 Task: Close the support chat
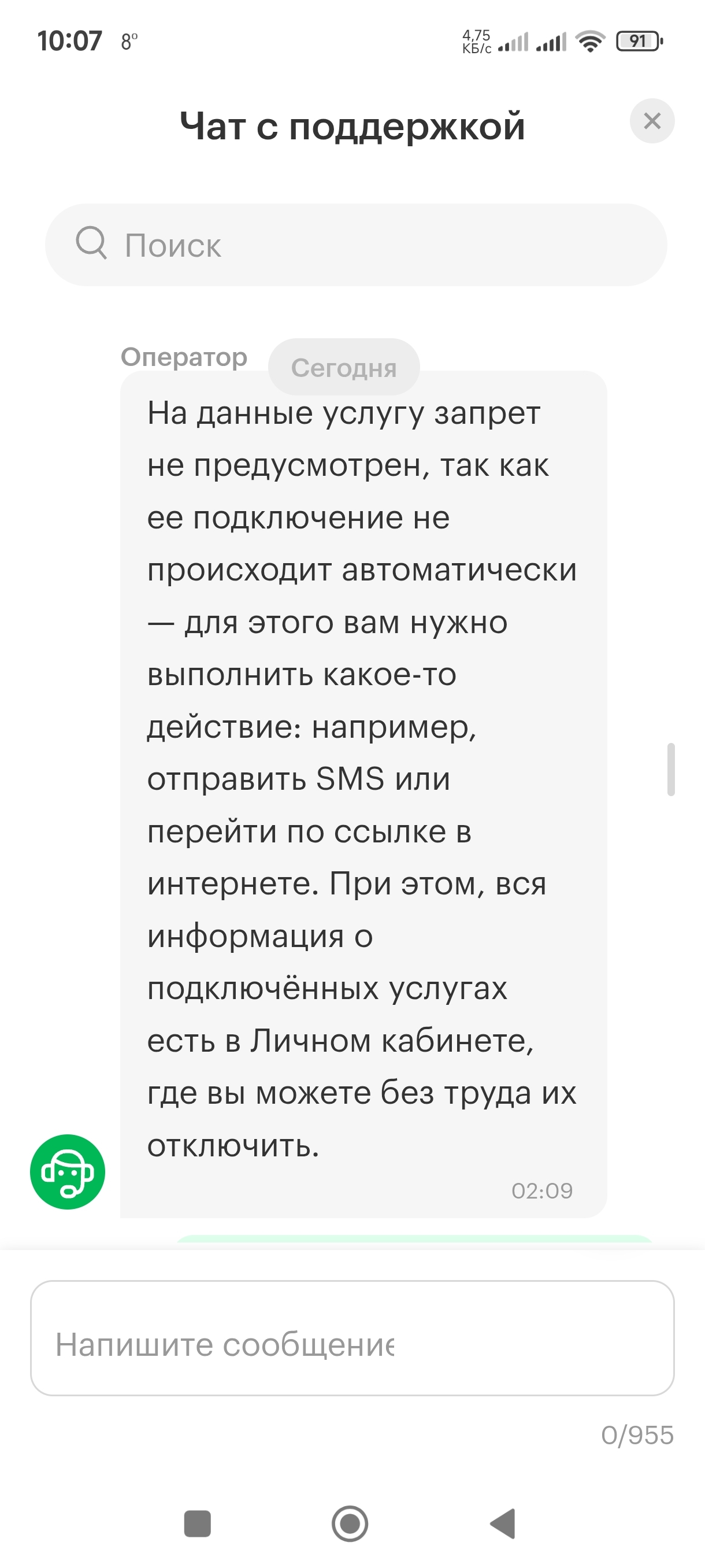point(651,121)
